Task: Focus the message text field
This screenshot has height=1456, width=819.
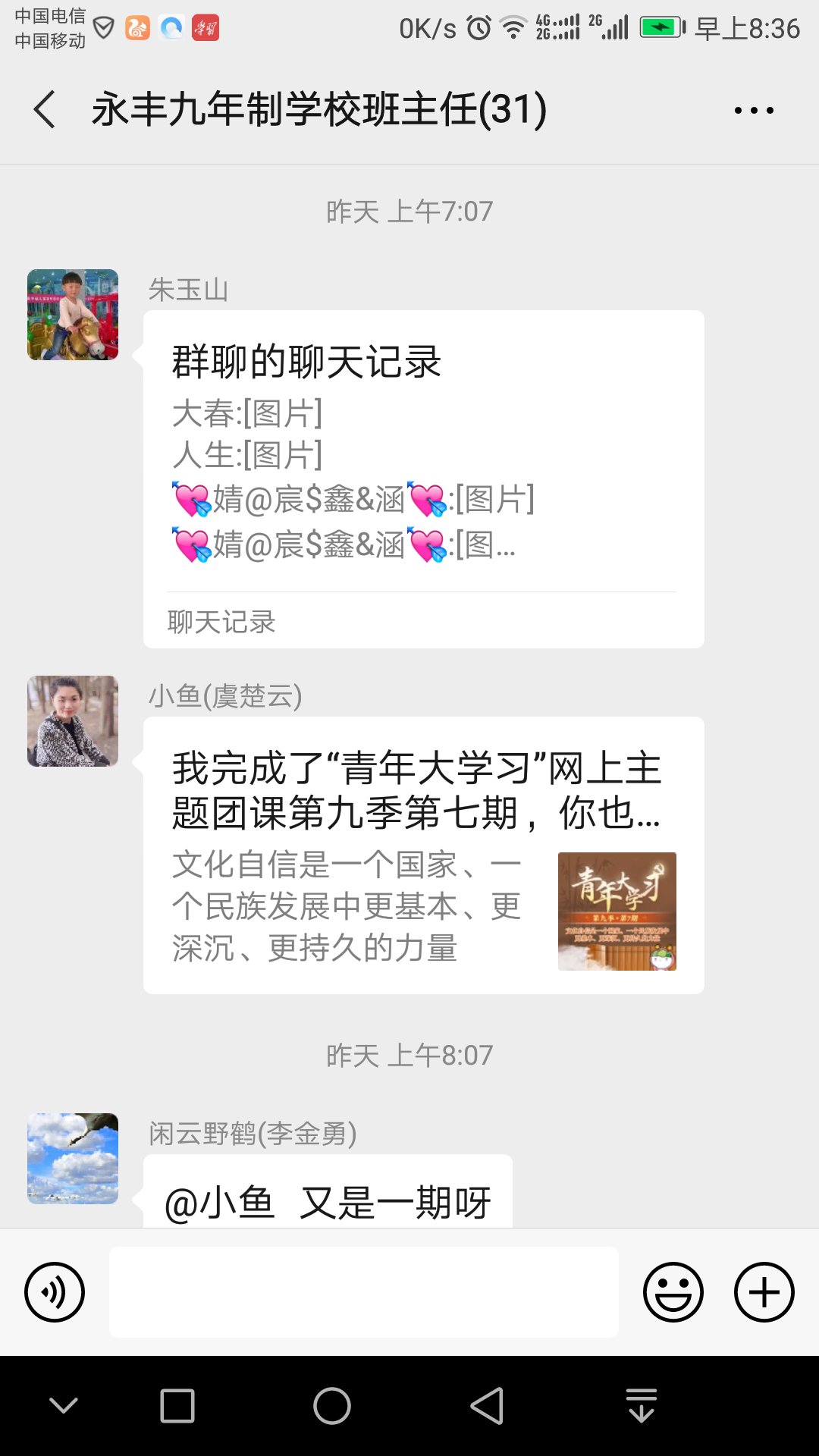Action: click(x=364, y=1292)
